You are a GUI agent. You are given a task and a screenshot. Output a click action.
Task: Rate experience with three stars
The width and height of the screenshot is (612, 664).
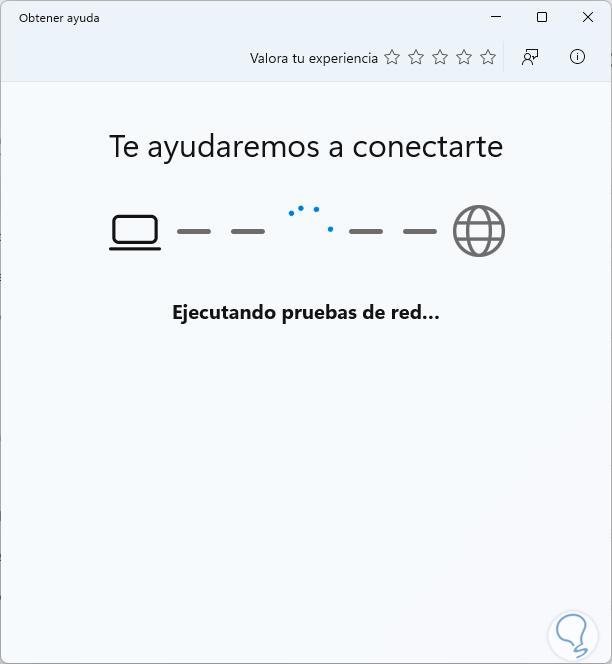point(440,57)
